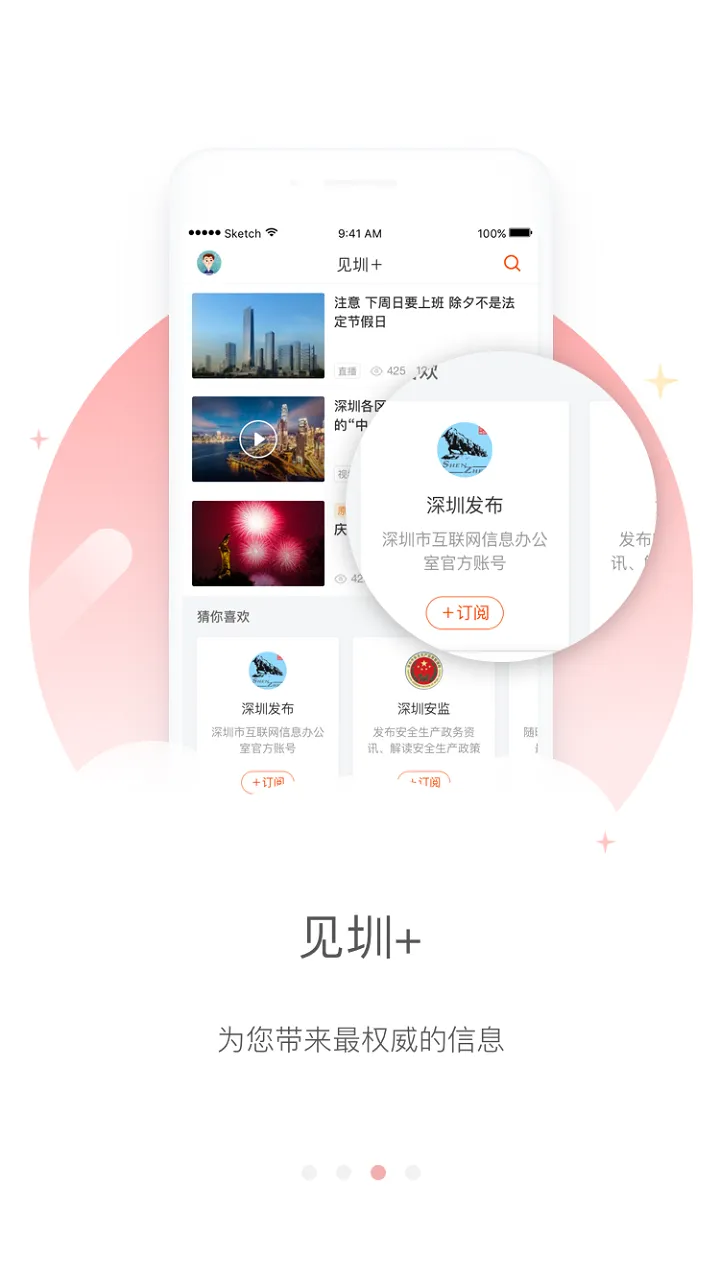Select the third page indicator dot at the bottom

(377, 1172)
